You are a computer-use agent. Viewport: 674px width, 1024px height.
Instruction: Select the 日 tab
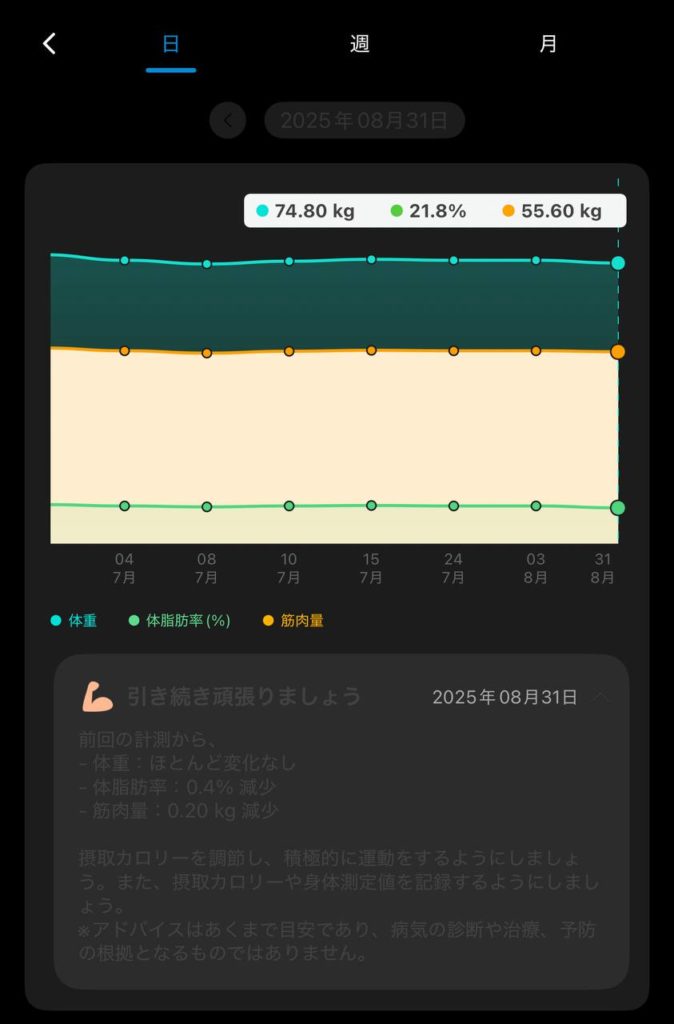click(x=171, y=44)
